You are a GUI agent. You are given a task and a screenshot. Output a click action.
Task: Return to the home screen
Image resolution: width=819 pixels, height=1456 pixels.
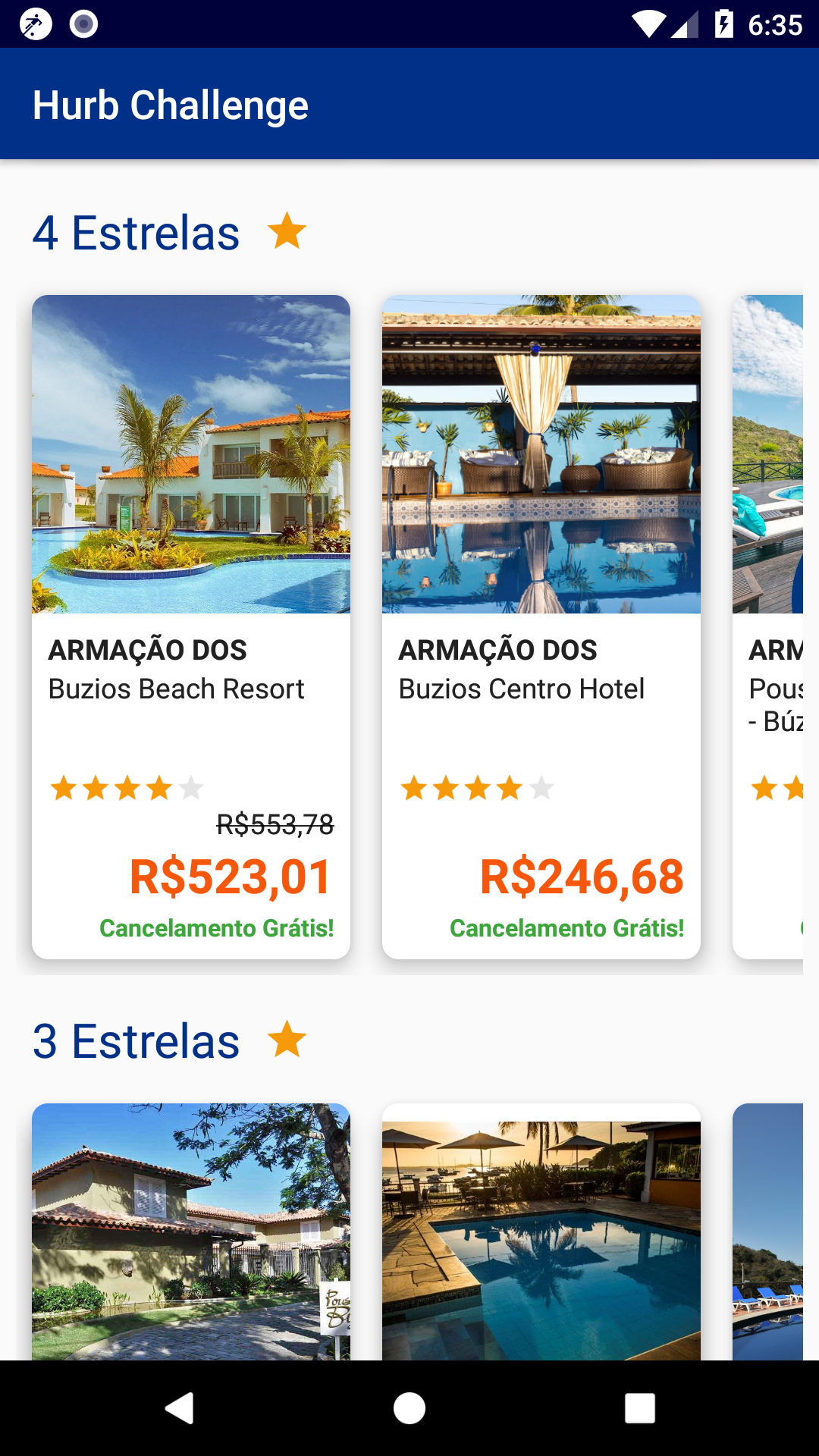409,1408
